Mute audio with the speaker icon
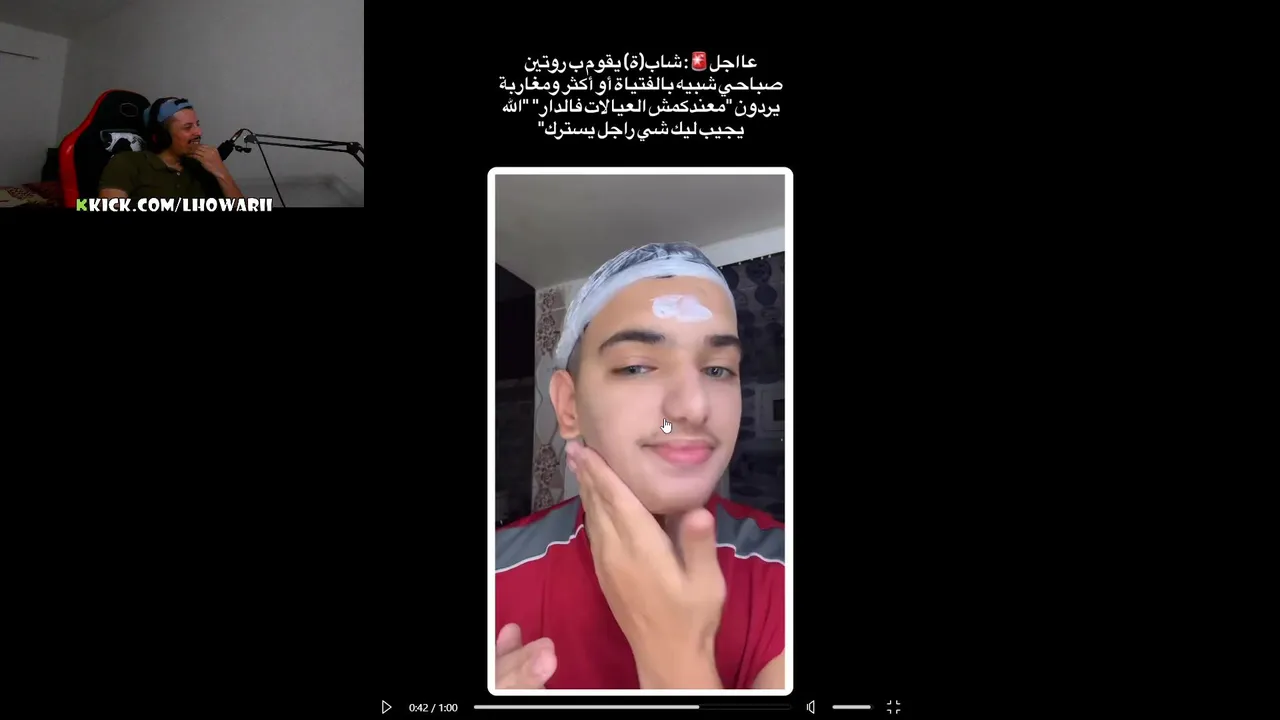 tap(811, 707)
